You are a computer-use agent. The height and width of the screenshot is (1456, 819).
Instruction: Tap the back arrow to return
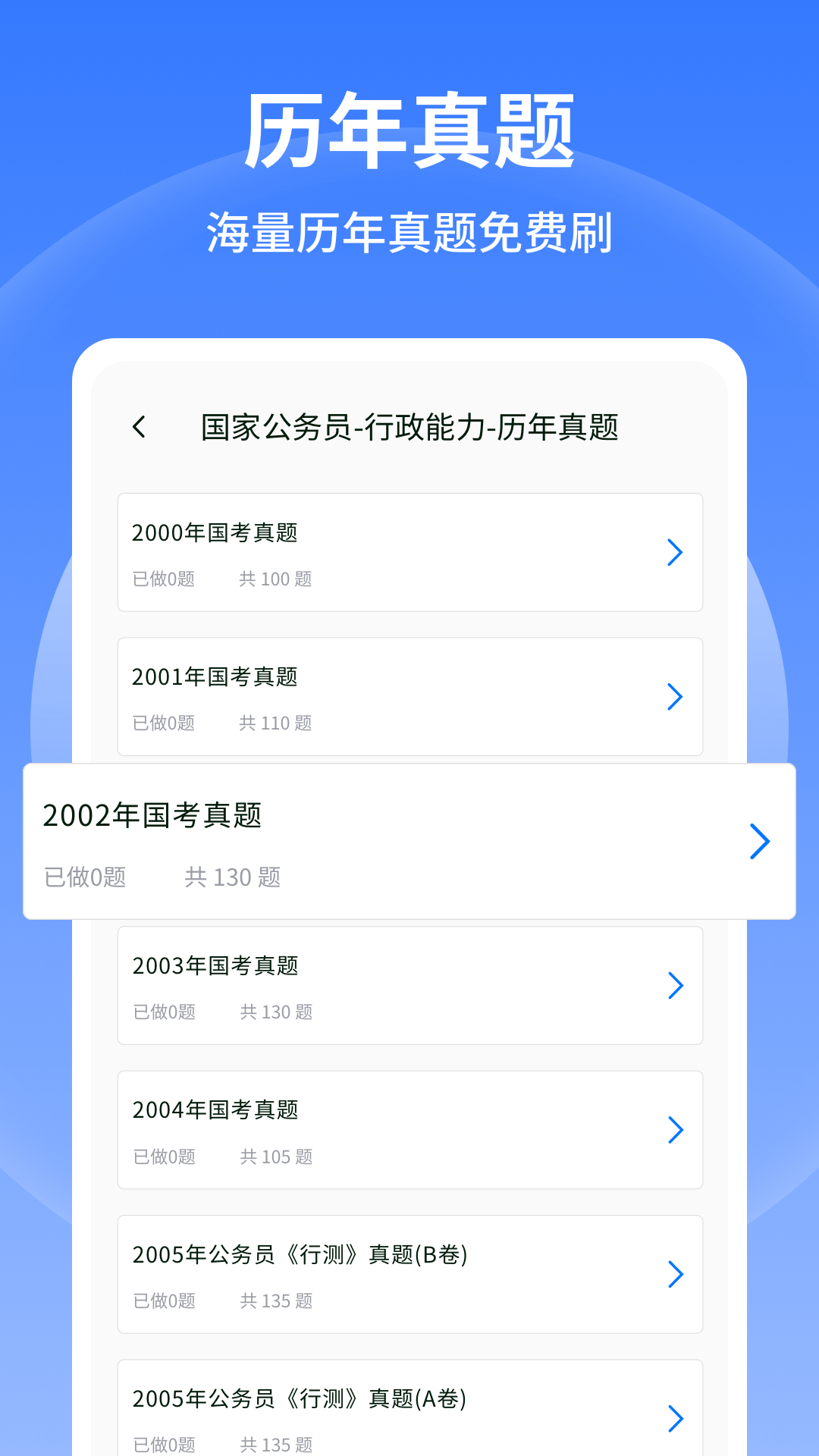pyautogui.click(x=139, y=427)
